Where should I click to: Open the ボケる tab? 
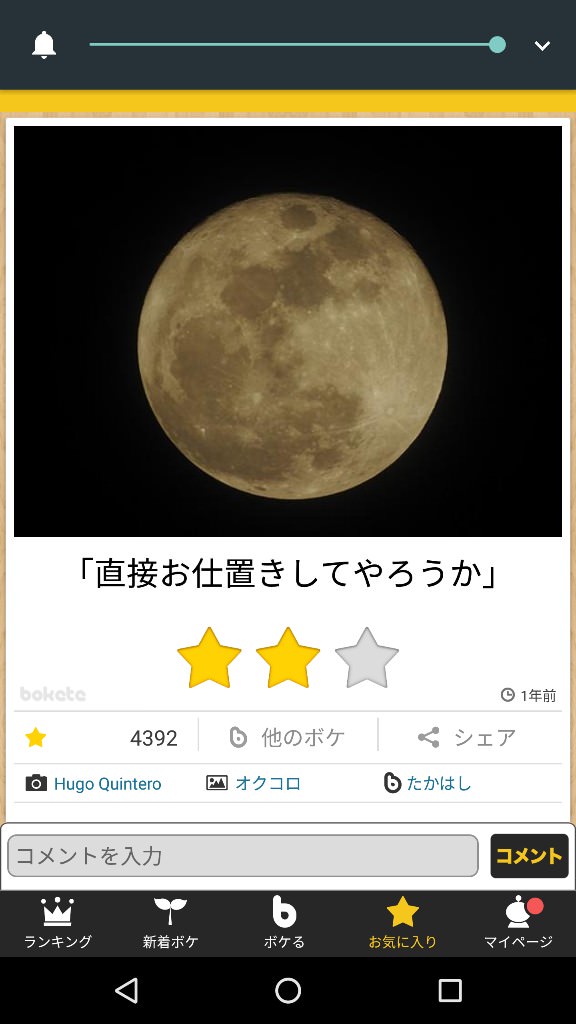point(284,923)
